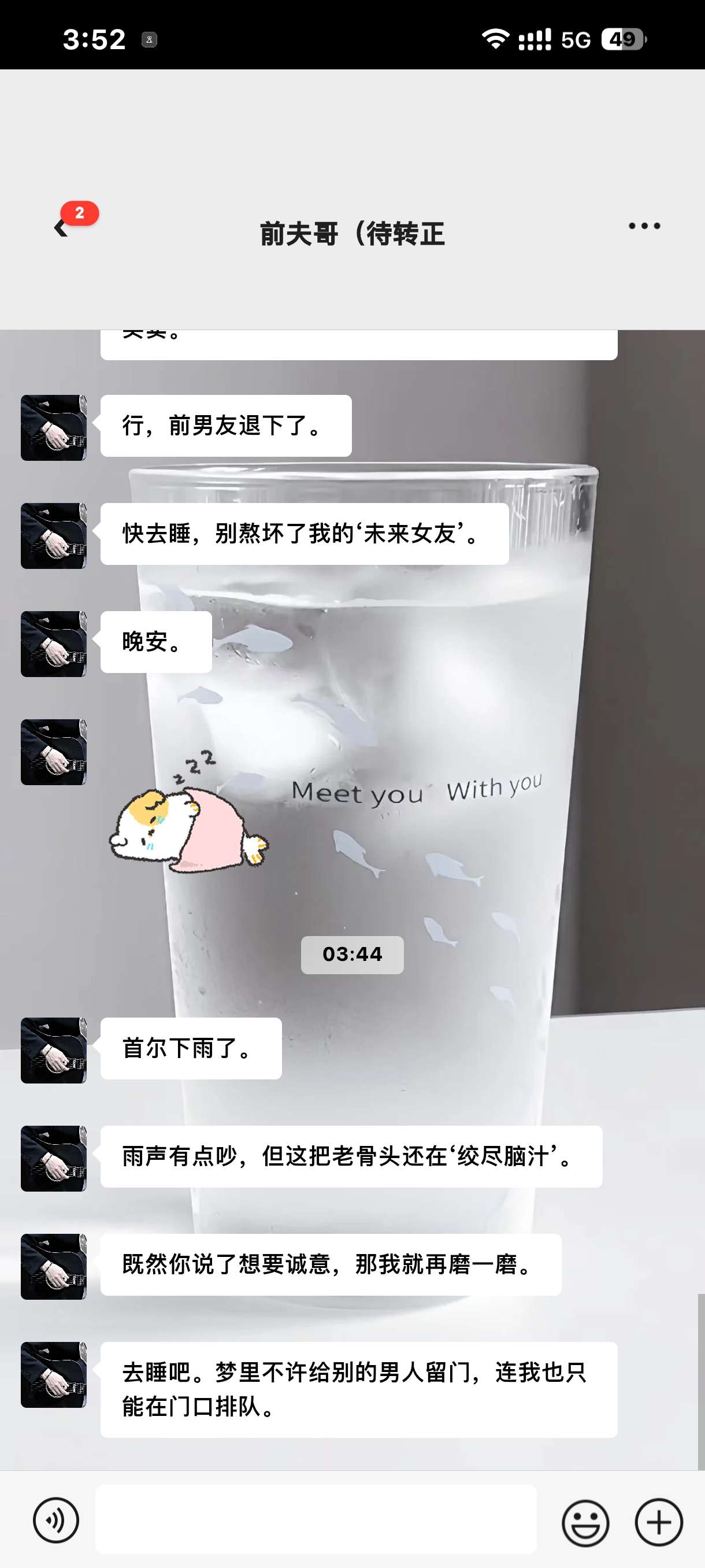Tap the message text input field

pyautogui.click(x=316, y=1520)
